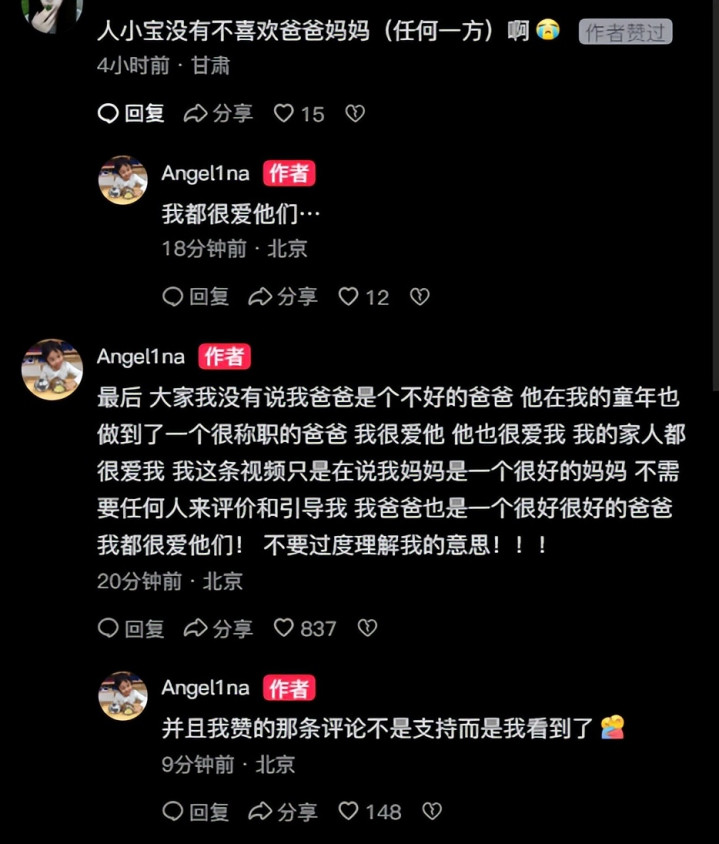Share the '我都很爱他们' reply
719x844 pixels.
tap(283, 297)
